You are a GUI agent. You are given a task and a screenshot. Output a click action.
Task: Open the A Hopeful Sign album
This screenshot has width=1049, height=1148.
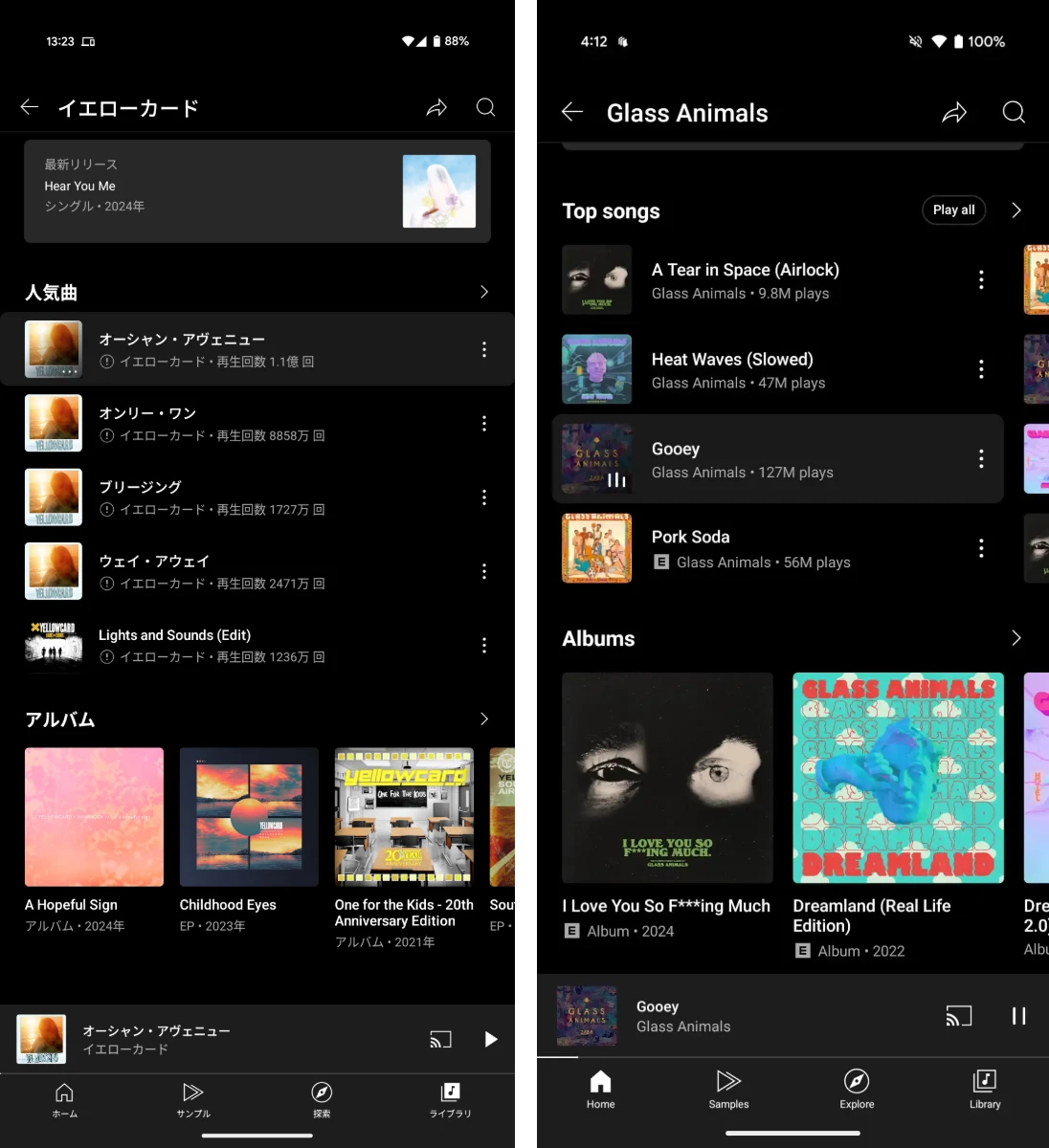point(94,818)
